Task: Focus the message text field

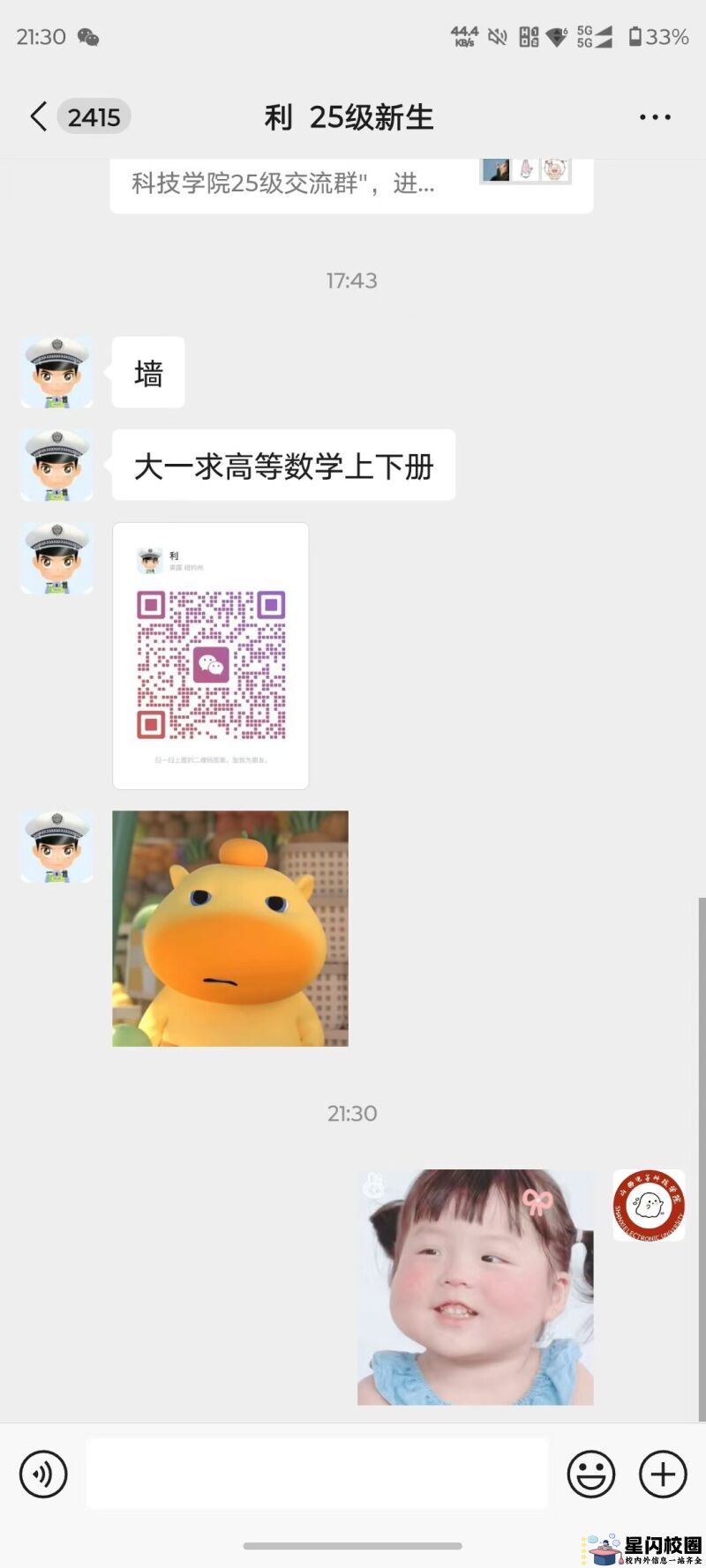Action: click(x=317, y=1474)
